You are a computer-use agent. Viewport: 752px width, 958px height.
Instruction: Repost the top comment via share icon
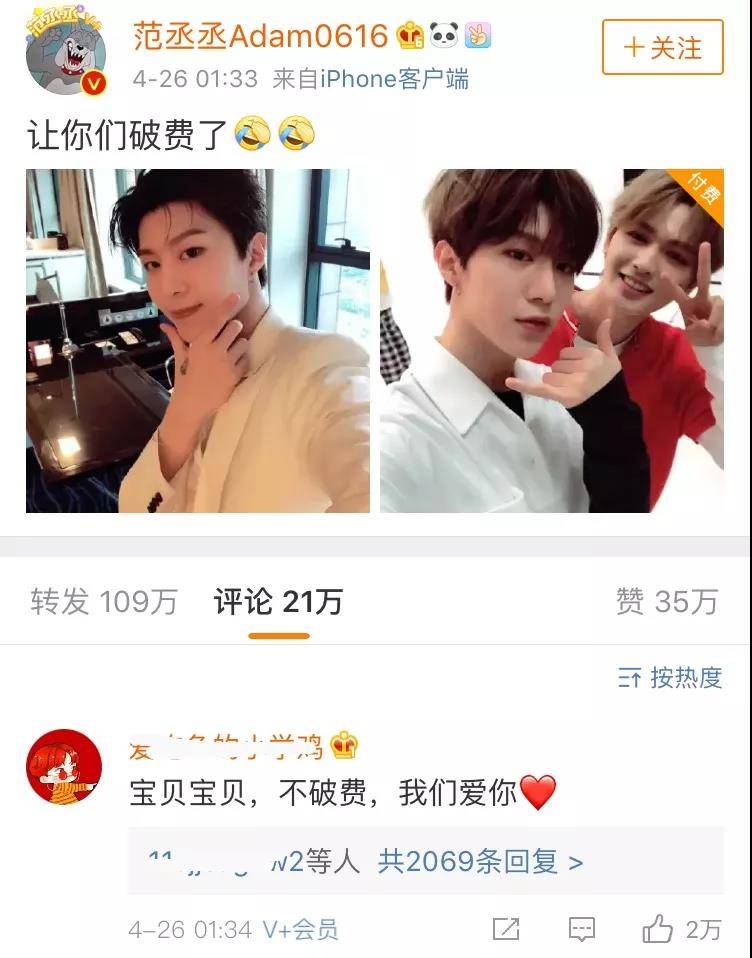506,929
